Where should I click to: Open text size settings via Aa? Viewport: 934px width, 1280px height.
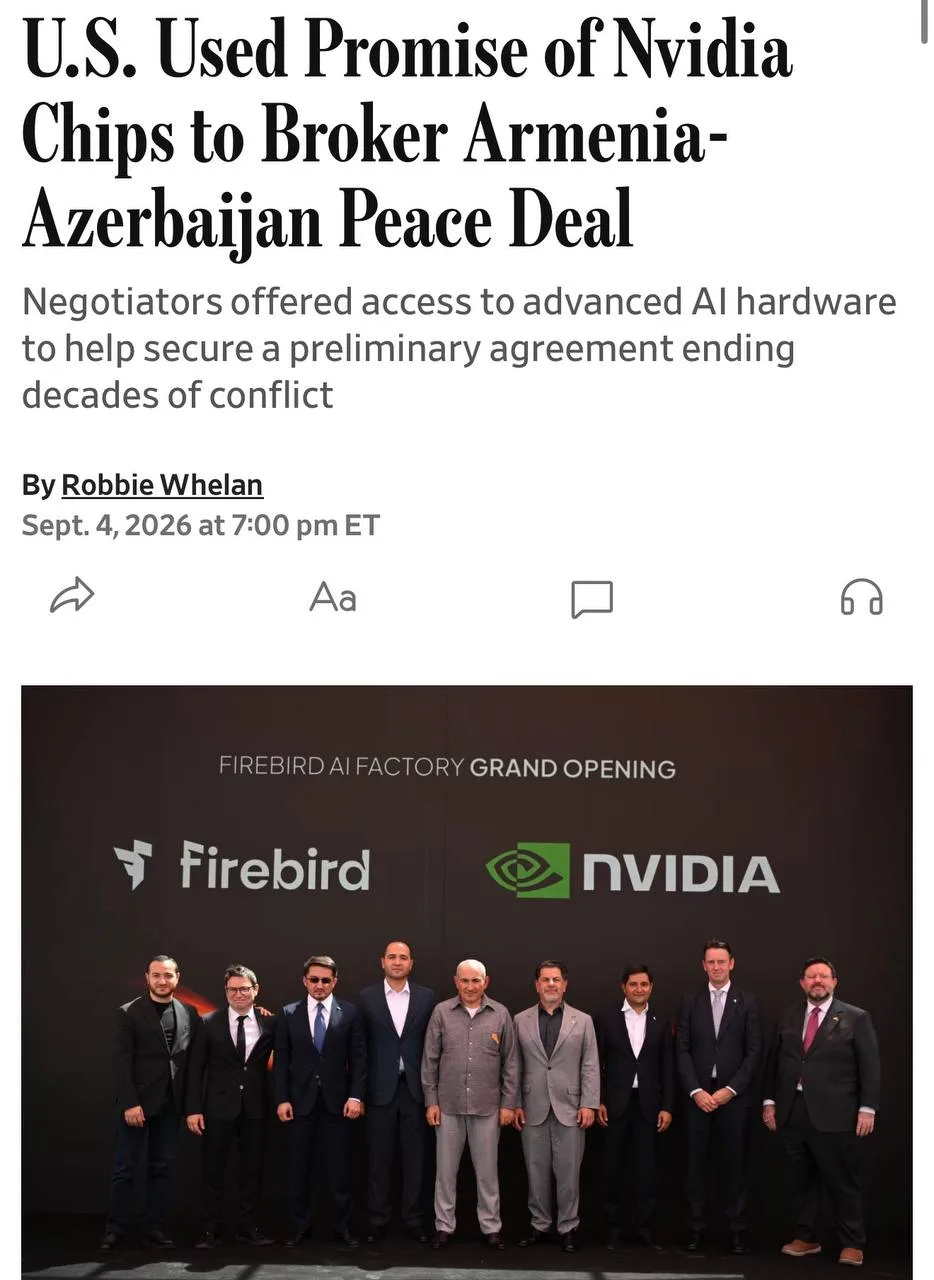[x=333, y=597]
